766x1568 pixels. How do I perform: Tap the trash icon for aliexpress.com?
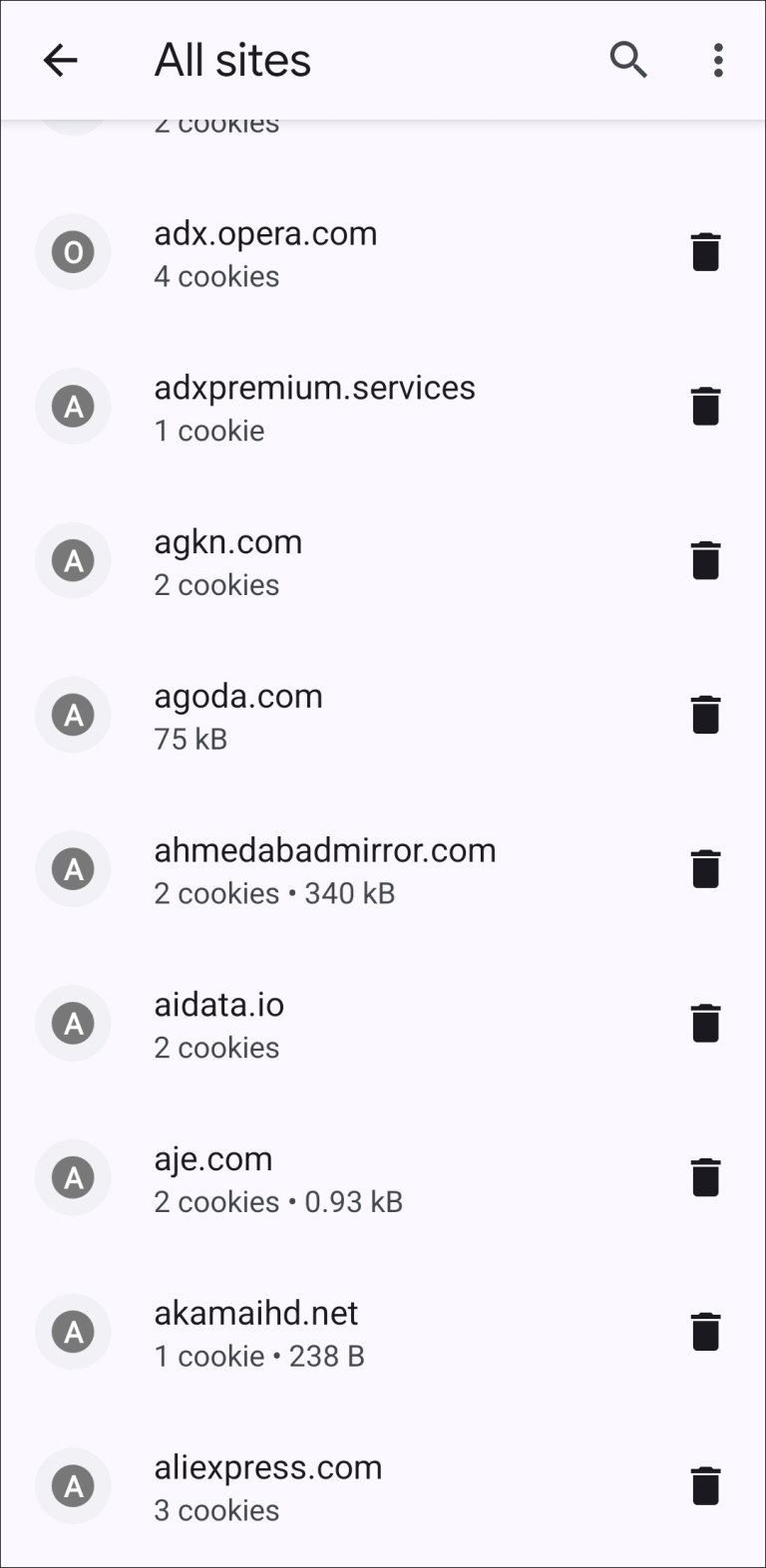click(705, 1485)
